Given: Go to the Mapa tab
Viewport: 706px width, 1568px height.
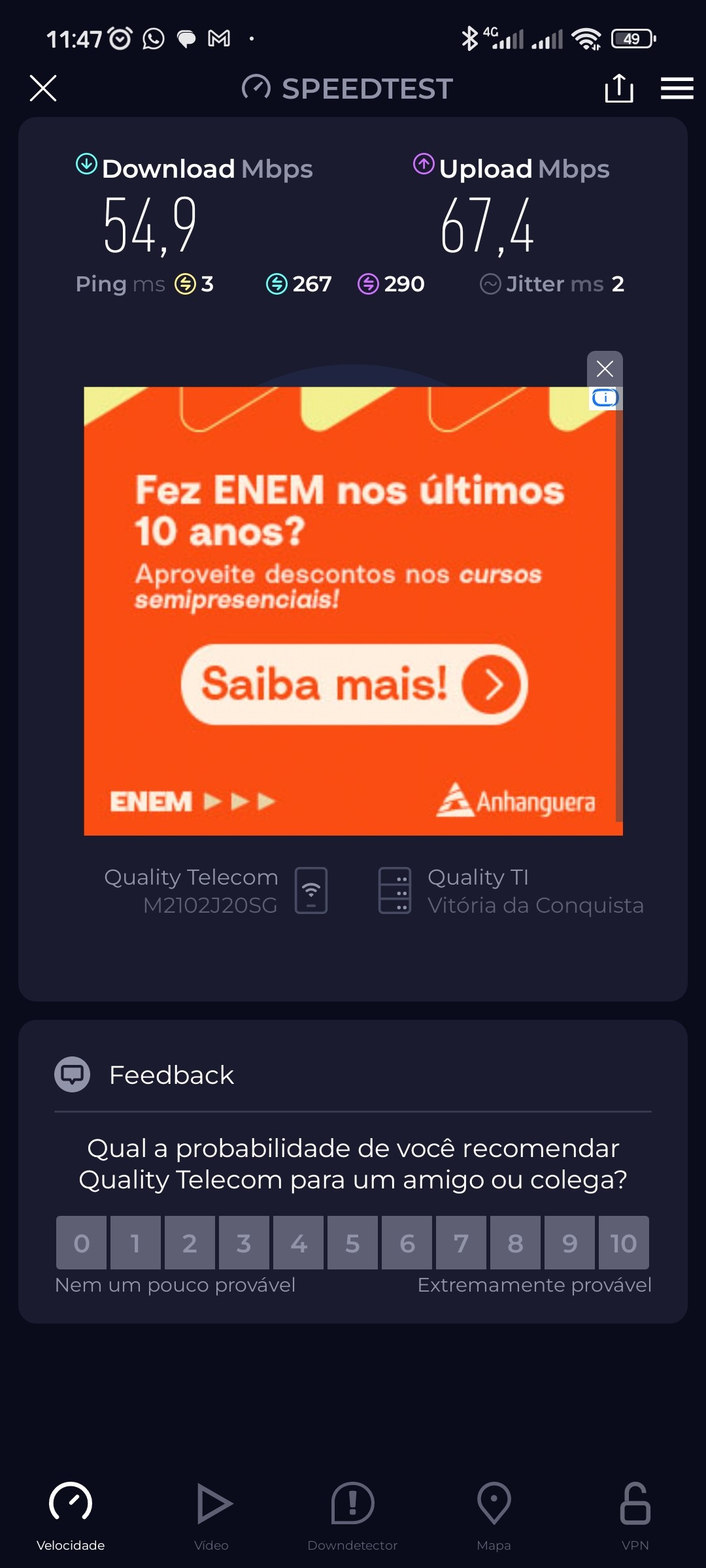Looking at the screenshot, I should pyautogui.click(x=494, y=1516).
